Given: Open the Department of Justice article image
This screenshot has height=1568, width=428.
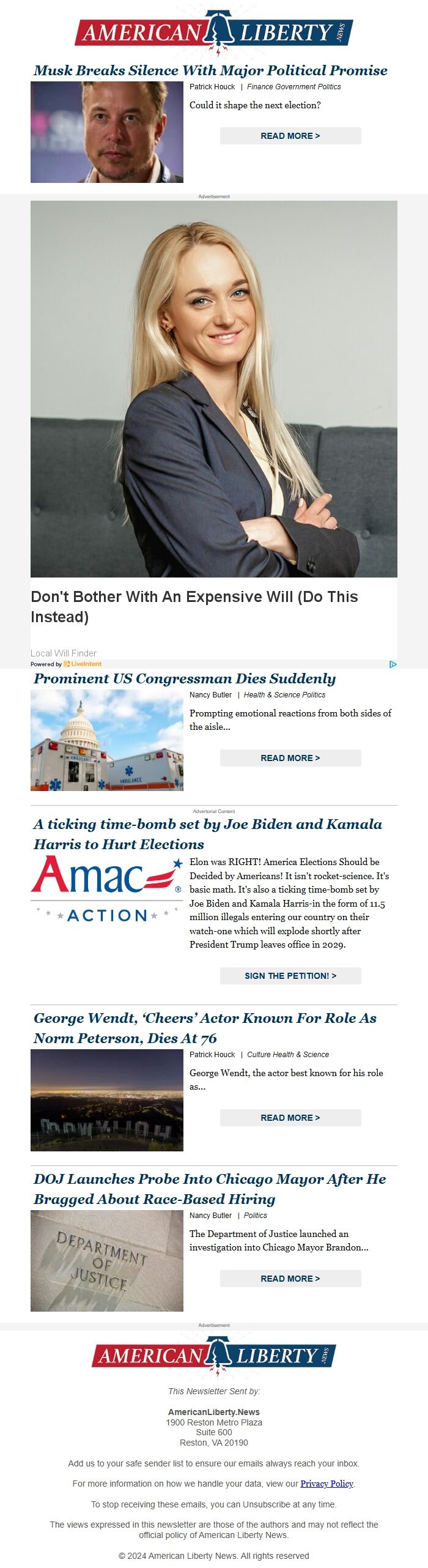Looking at the screenshot, I should click(107, 1261).
